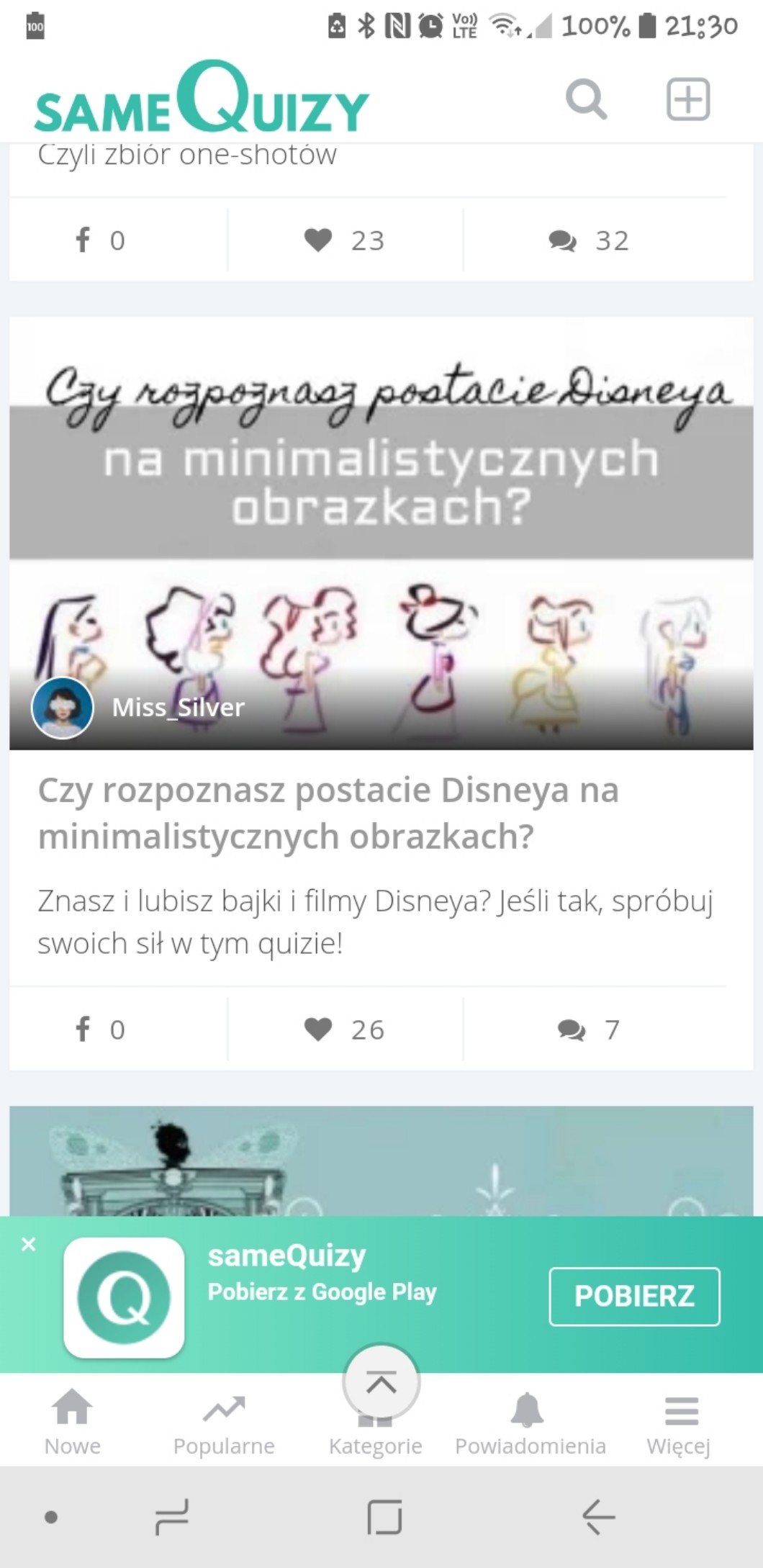Open the Więcej menu tab
This screenshot has height=1568, width=763.
679,1422
